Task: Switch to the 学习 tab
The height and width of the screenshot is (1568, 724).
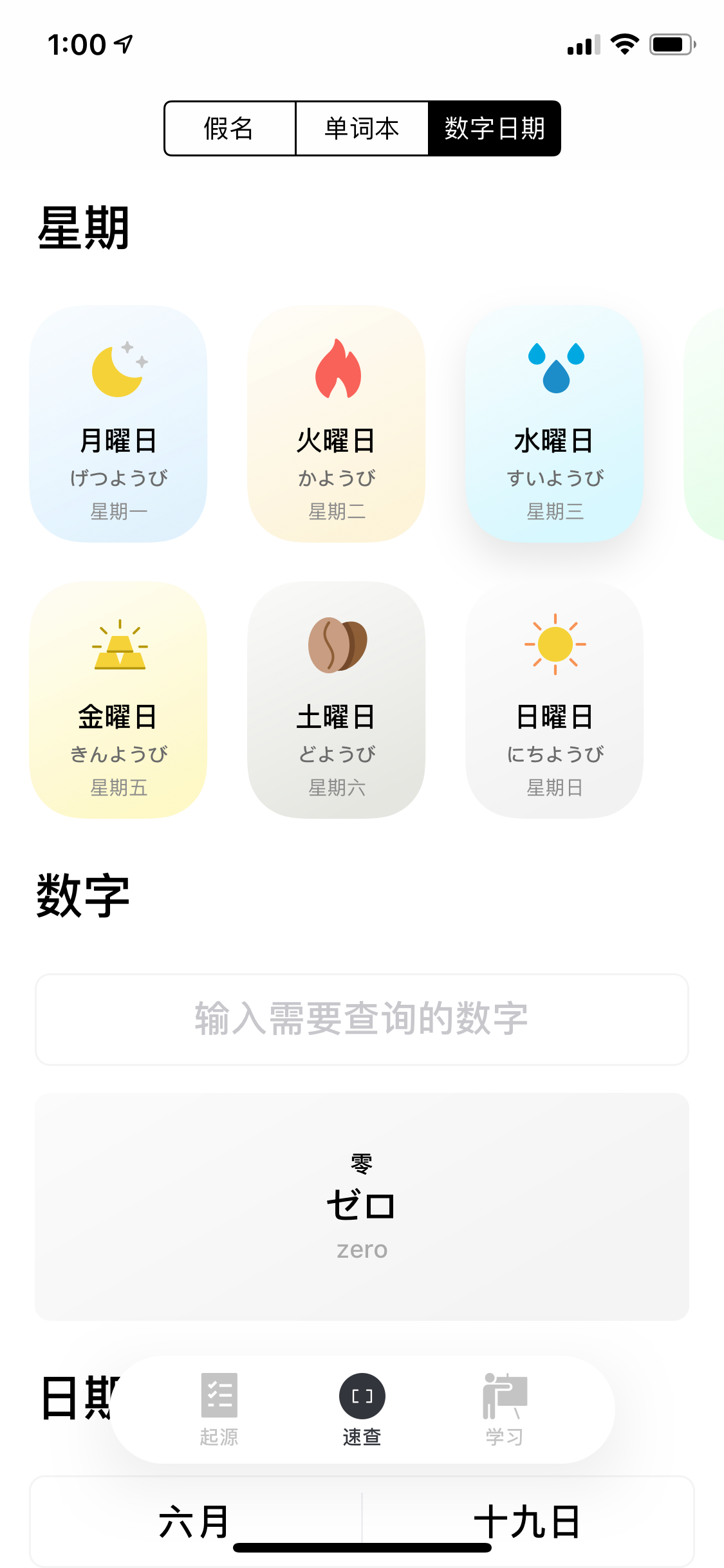Action: (x=505, y=1408)
